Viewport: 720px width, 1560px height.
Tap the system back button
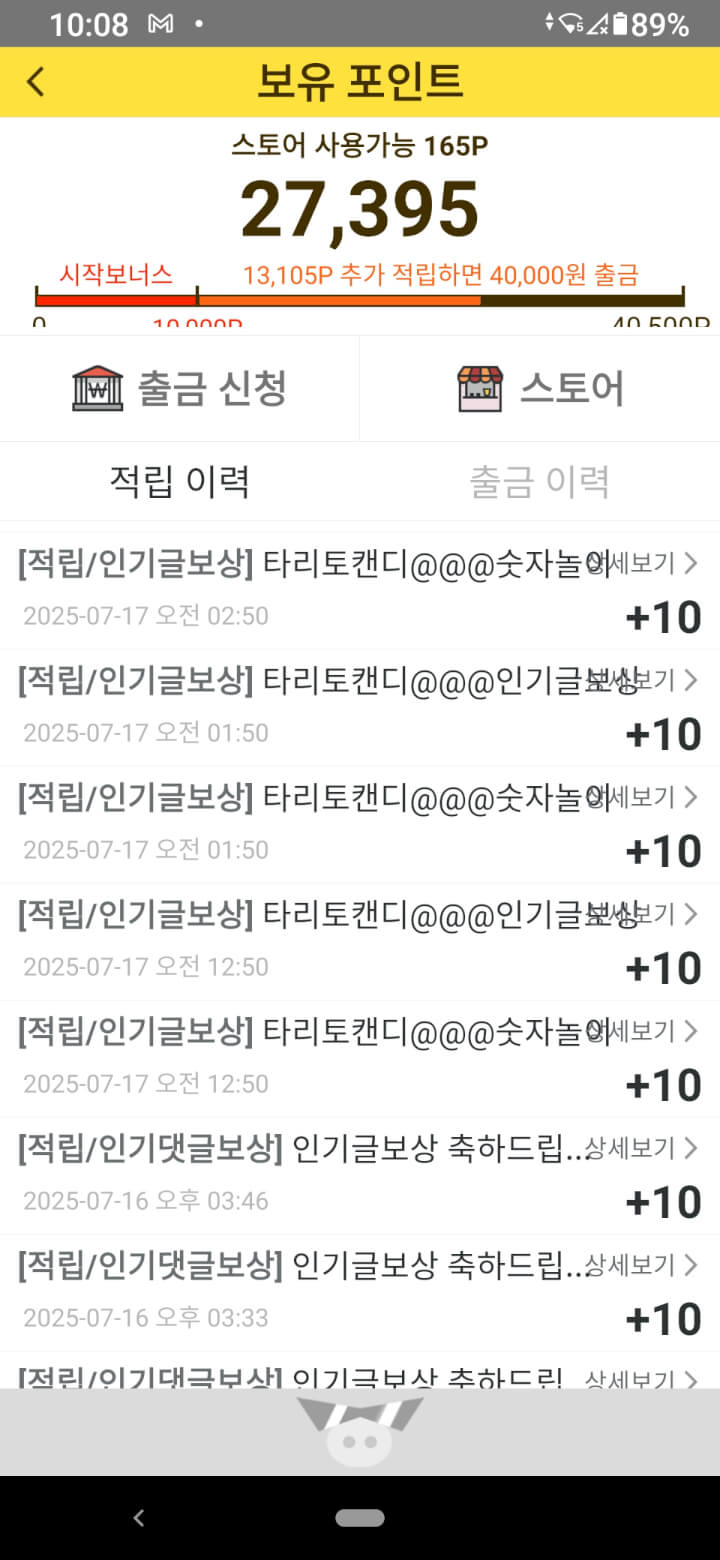[x=139, y=1518]
